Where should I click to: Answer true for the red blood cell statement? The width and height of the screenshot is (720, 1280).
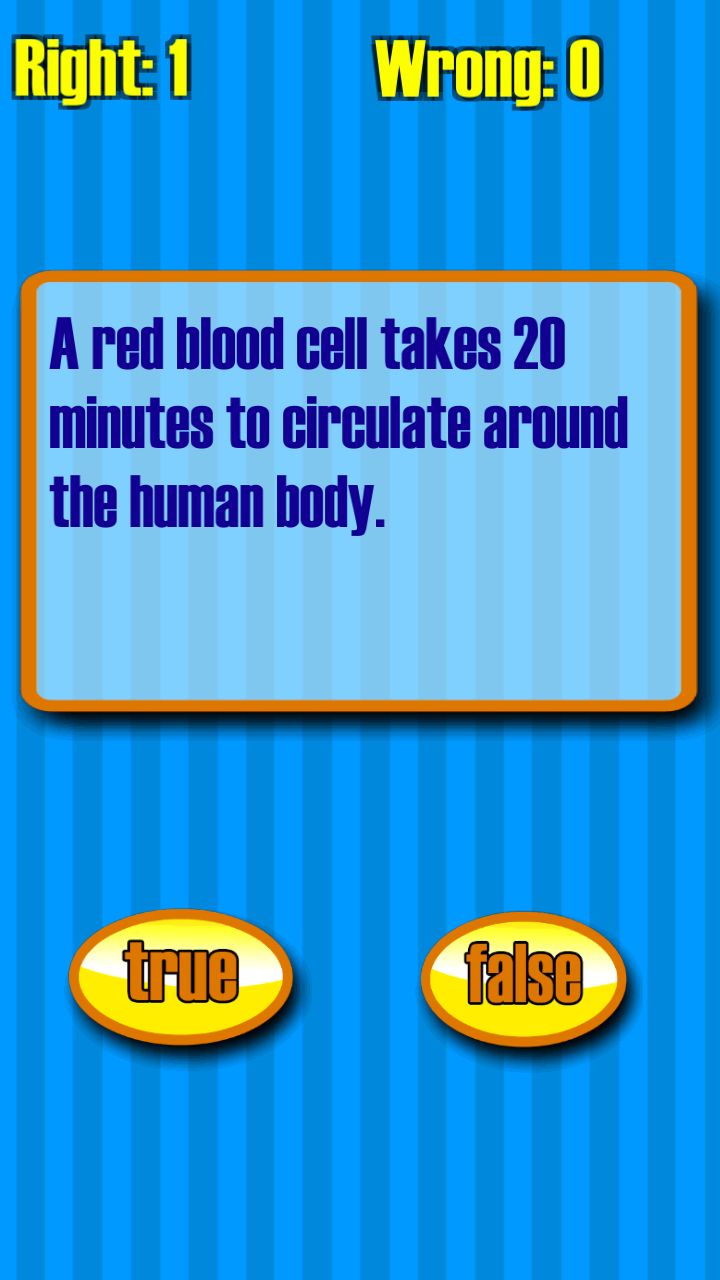(181, 975)
